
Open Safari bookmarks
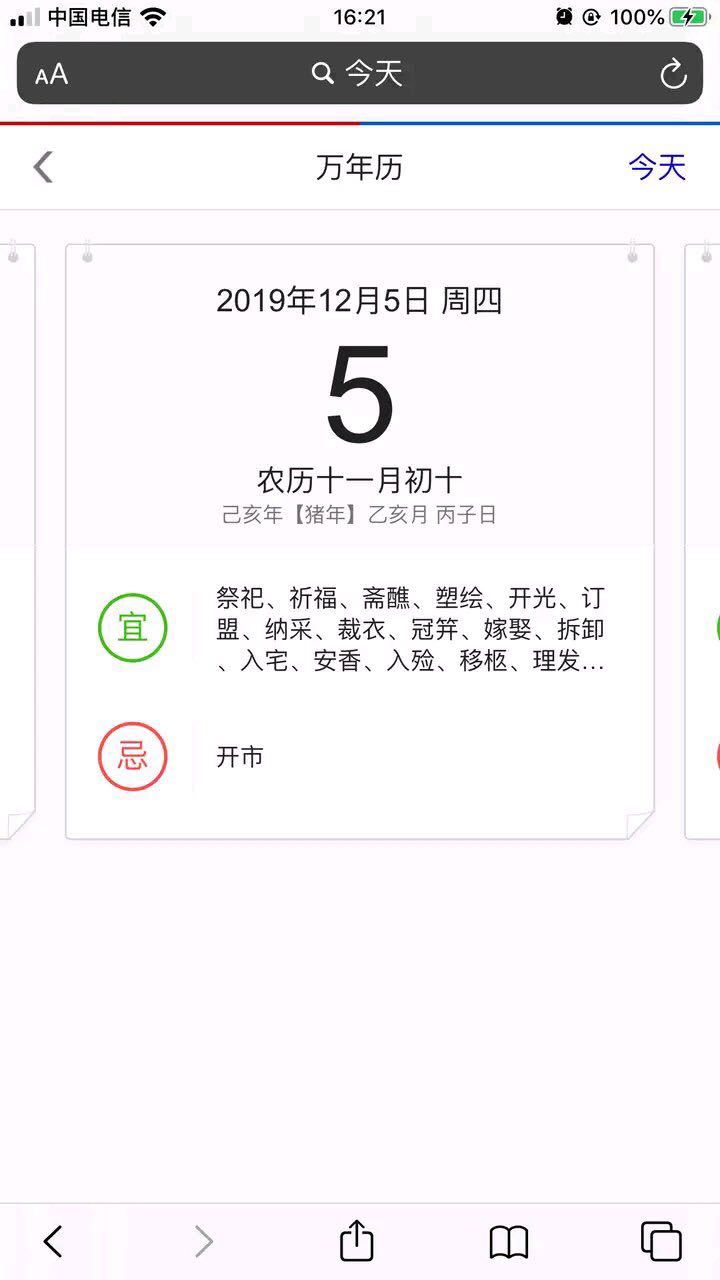(509, 1242)
